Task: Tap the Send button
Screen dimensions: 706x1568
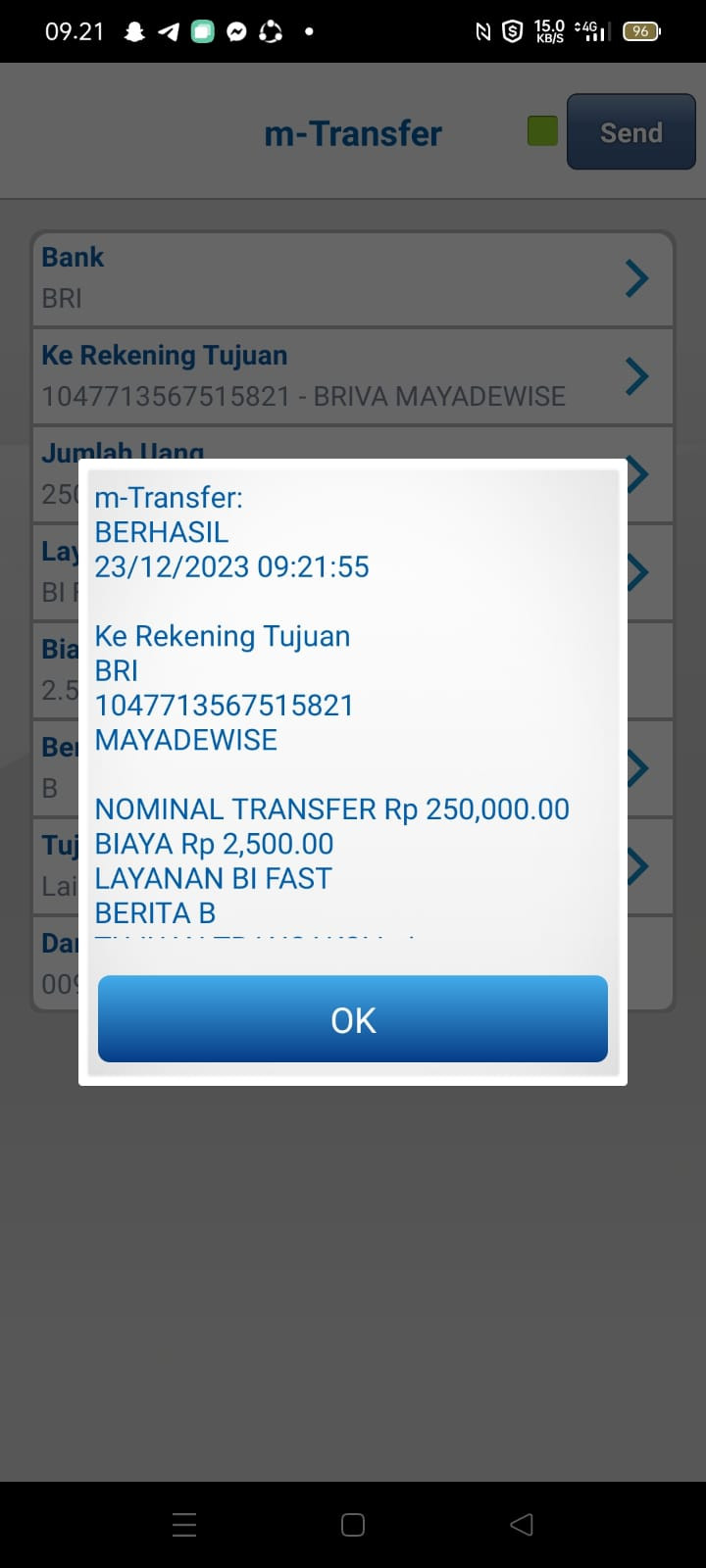Action: [630, 132]
